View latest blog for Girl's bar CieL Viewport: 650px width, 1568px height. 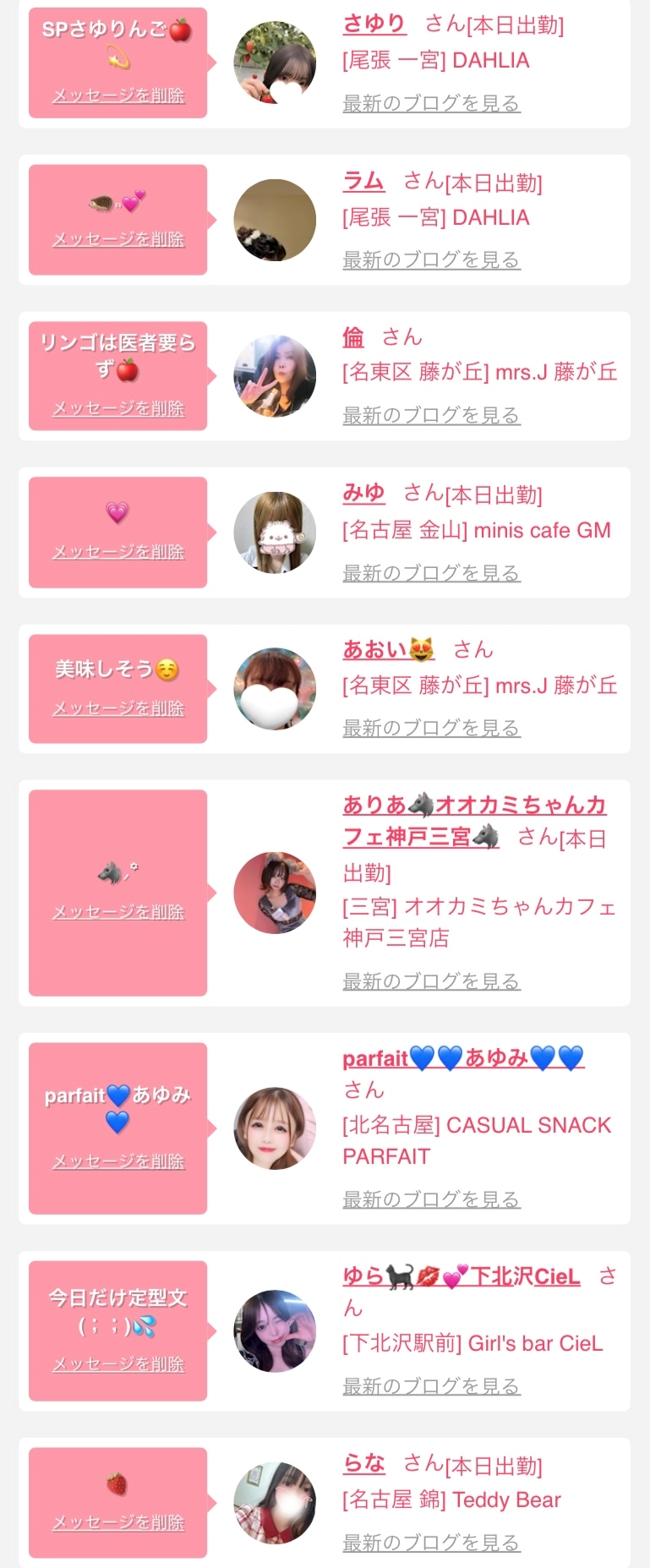coord(431,1386)
